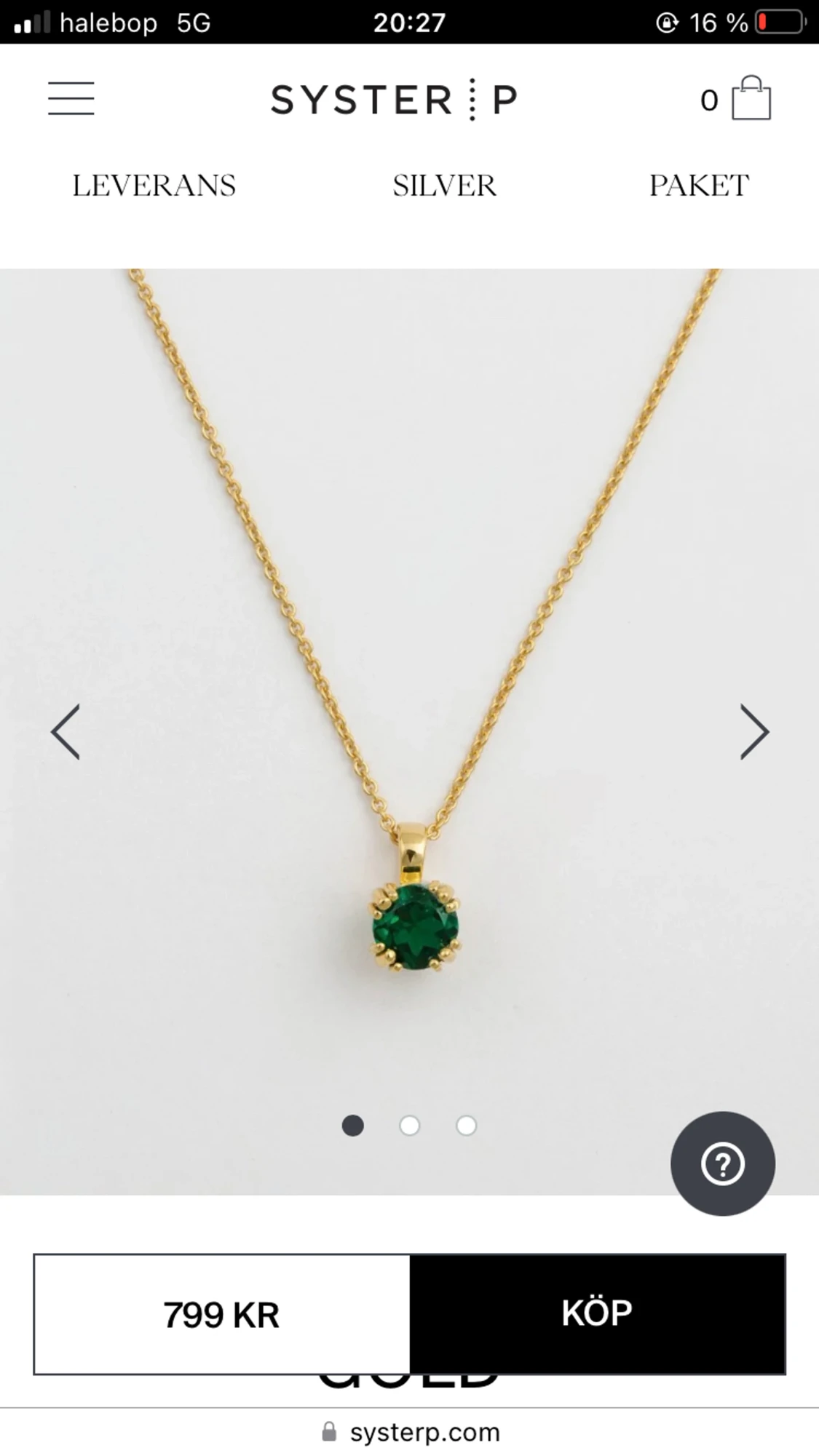This screenshot has width=819, height=1456.
Task: Open the Paket link
Action: 698,186
